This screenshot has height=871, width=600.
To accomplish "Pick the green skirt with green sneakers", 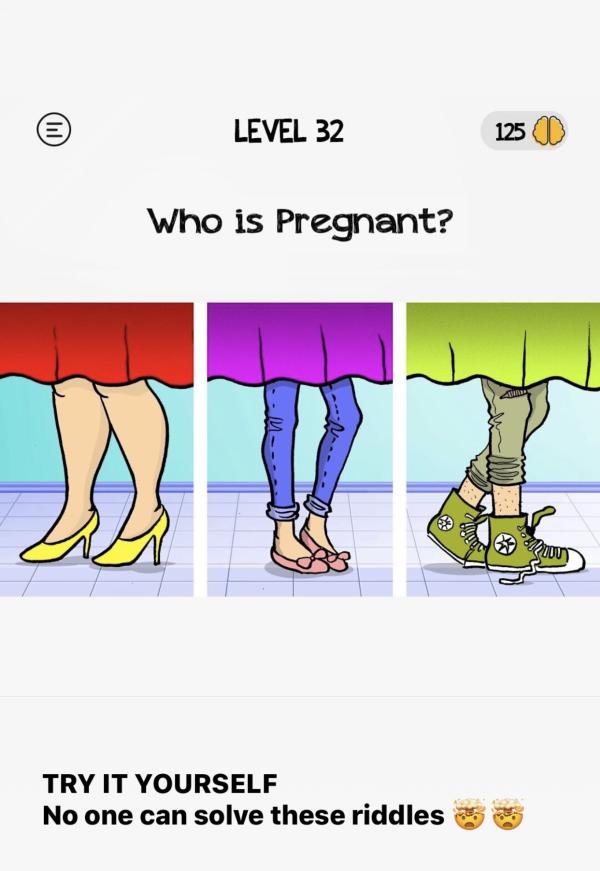I will (502, 449).
